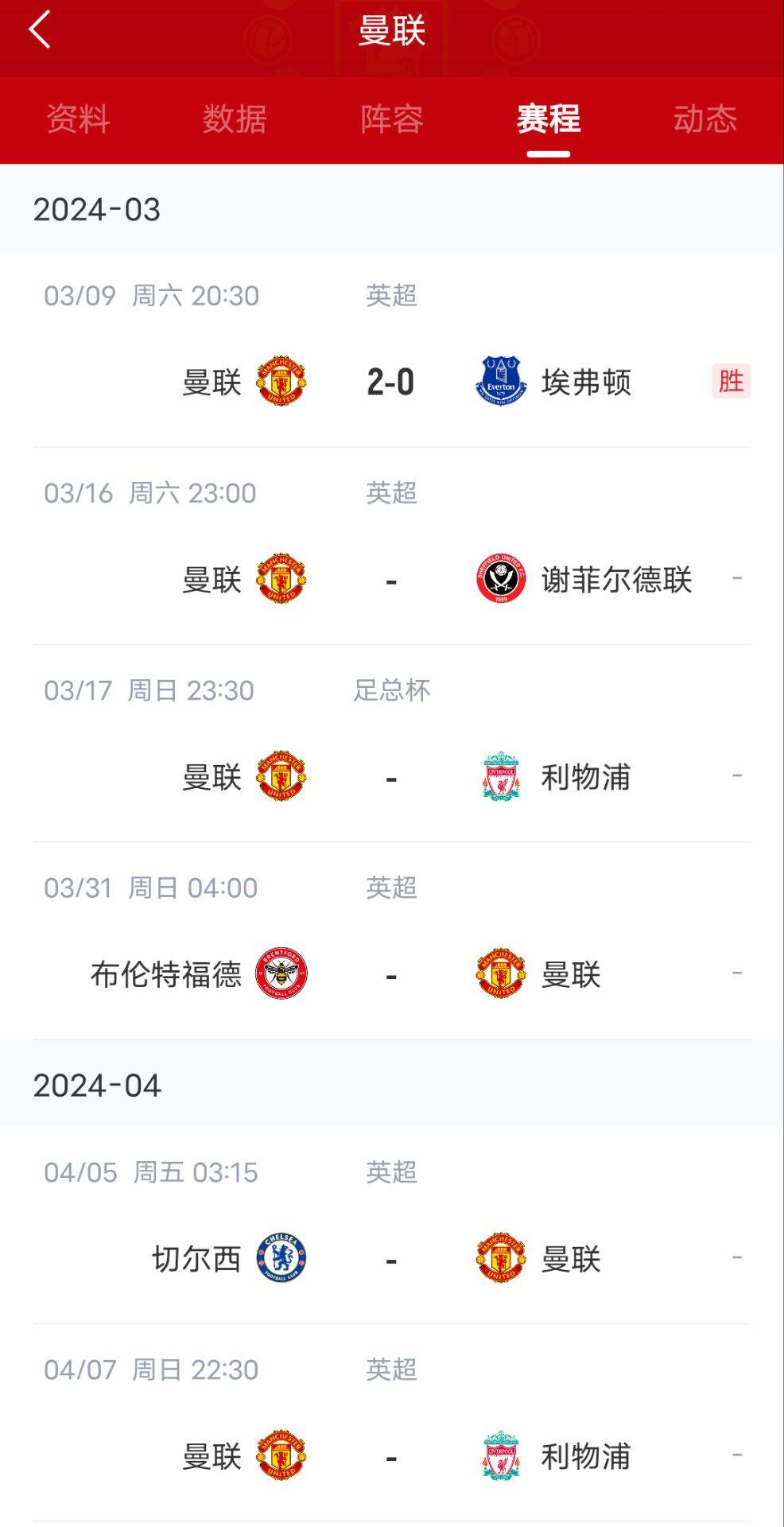Open the 阵容 tab

(391, 119)
